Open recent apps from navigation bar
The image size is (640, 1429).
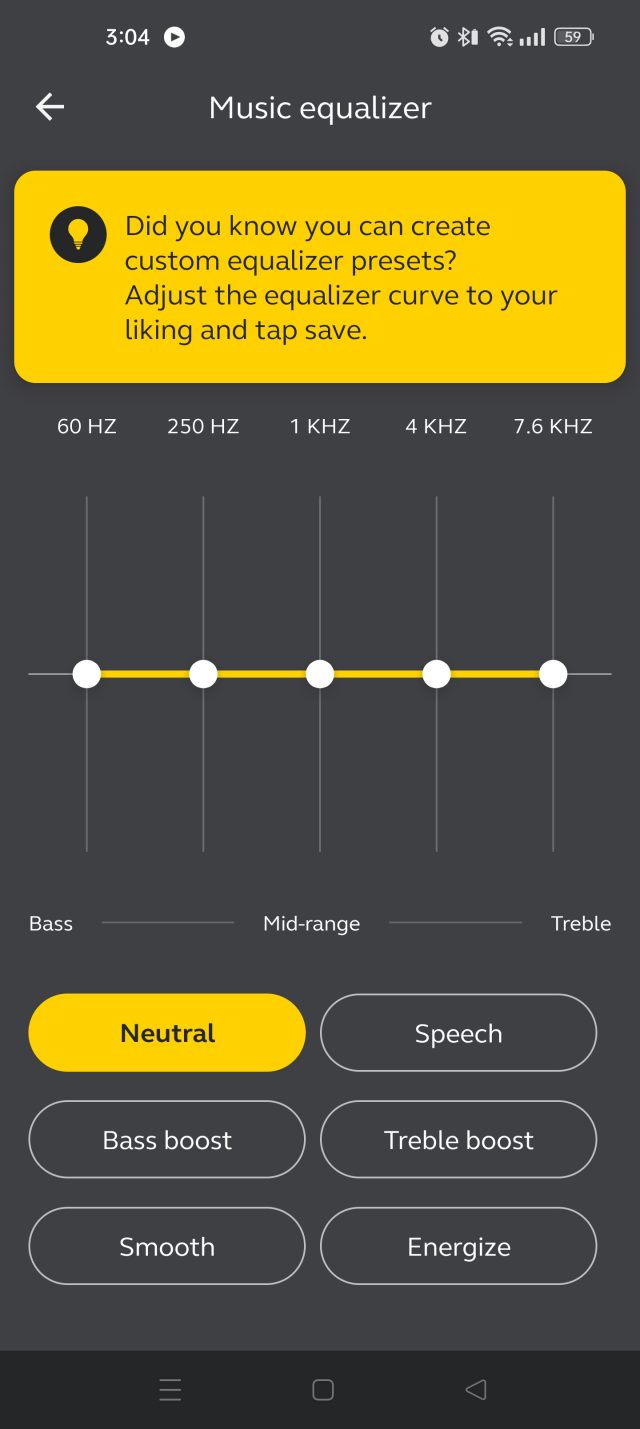(170, 1390)
